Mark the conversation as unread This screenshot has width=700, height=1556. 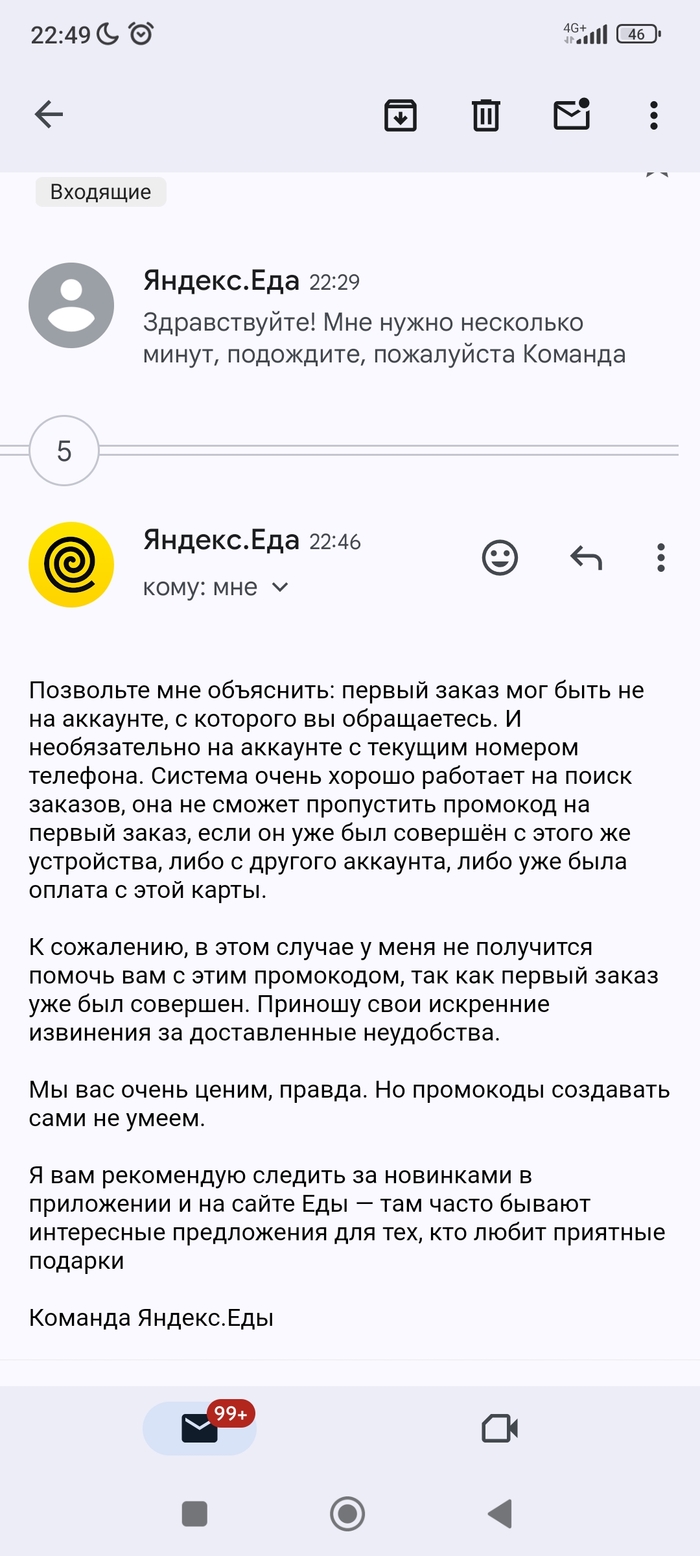[x=572, y=115]
